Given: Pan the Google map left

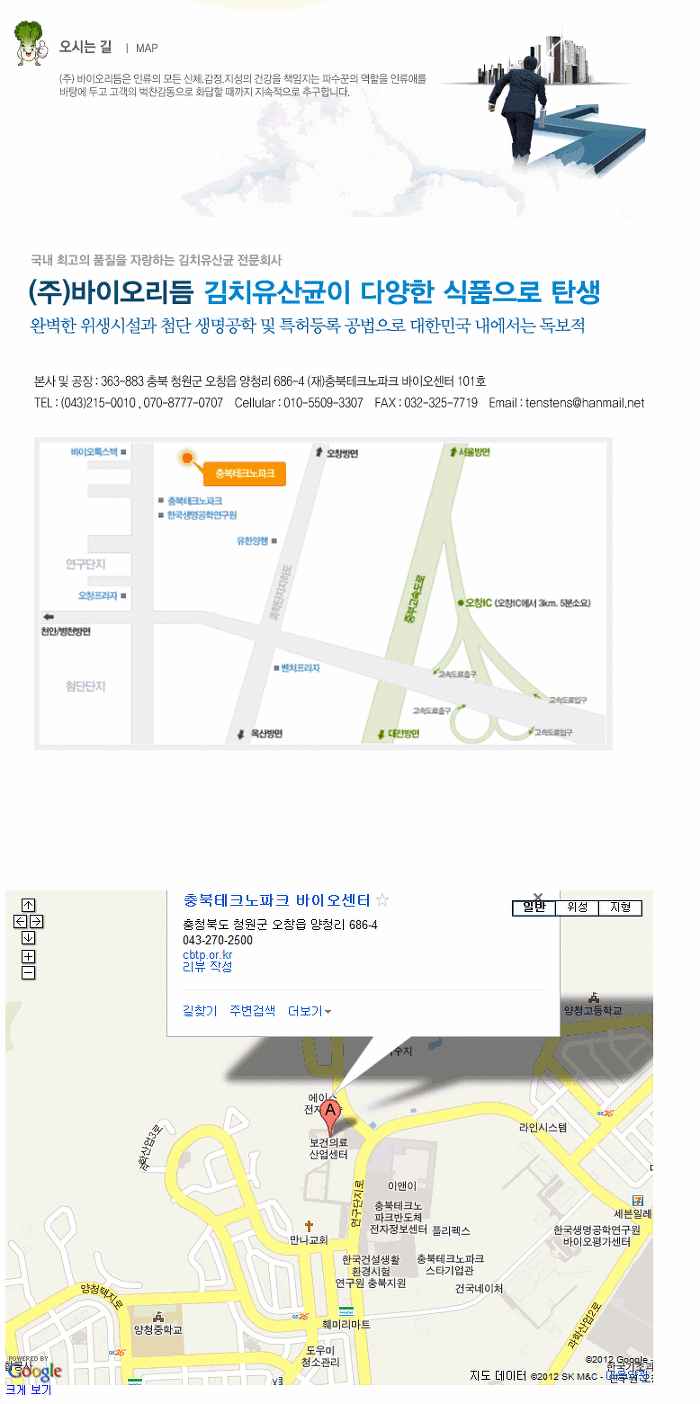Looking at the screenshot, I should (20, 921).
